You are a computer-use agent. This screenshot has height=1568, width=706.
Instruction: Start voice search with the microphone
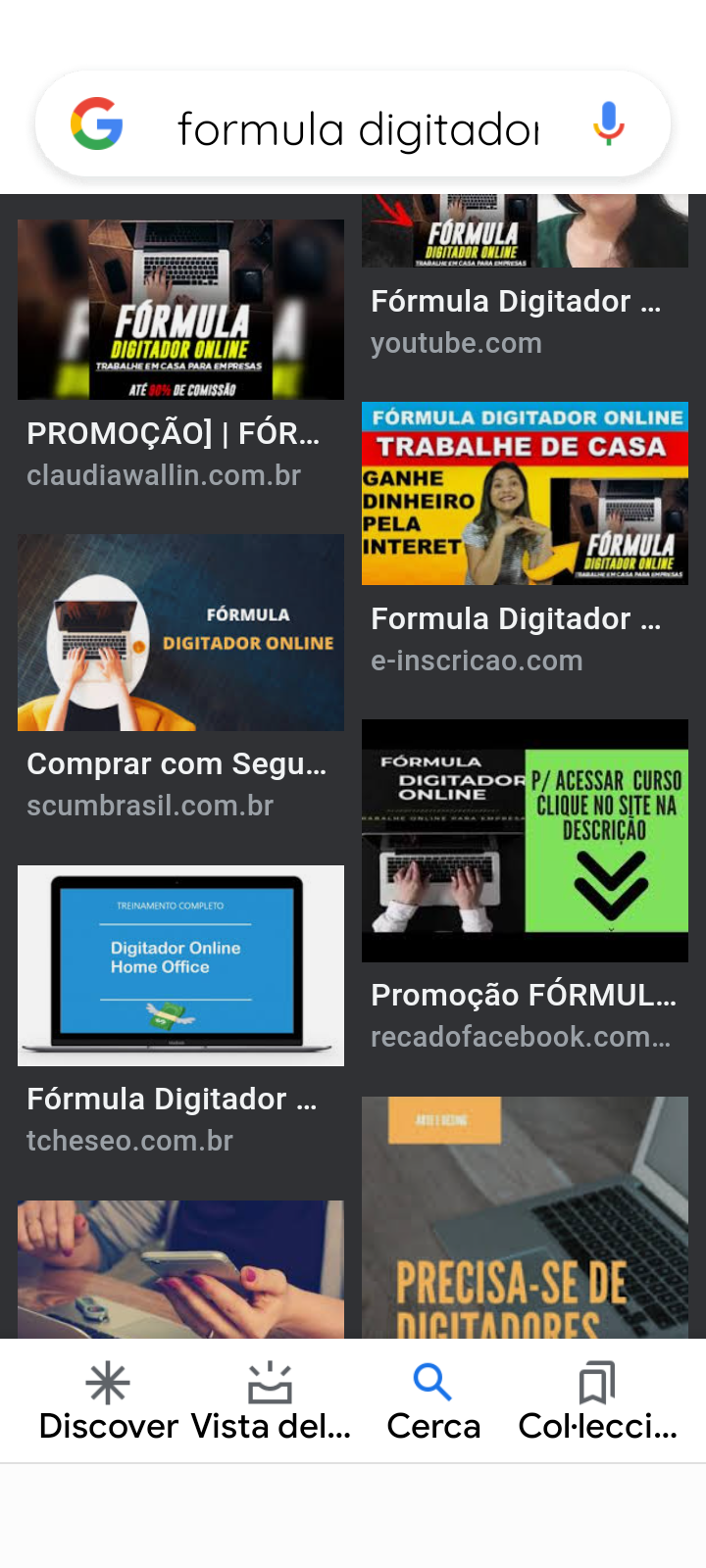pos(608,123)
